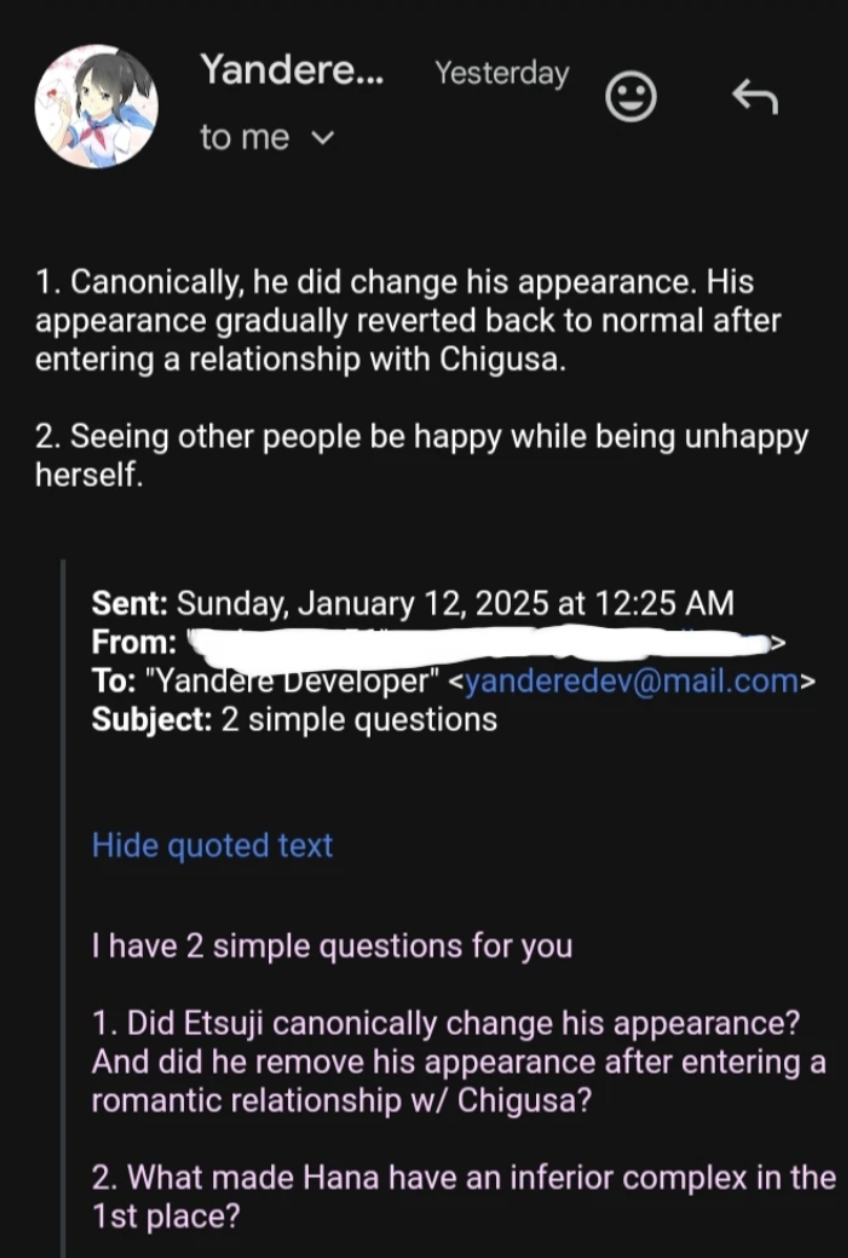The height and width of the screenshot is (1258, 848).
Task: Open the sender's profile picture
Action: 96,106
